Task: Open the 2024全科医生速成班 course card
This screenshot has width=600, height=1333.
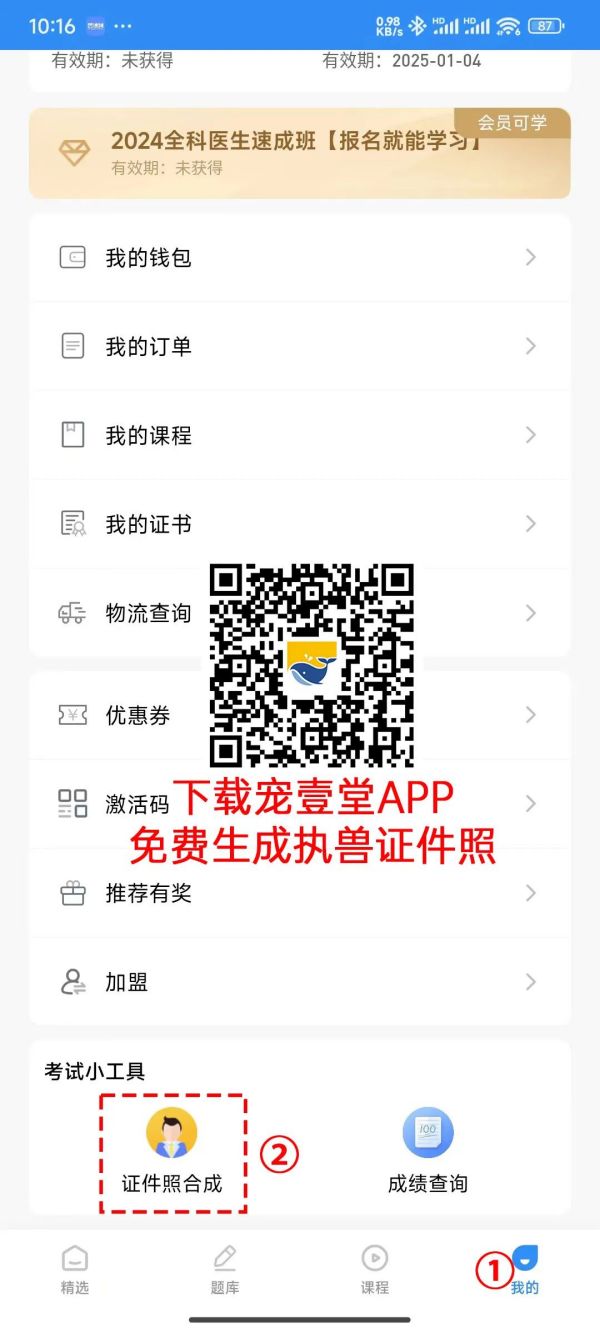Action: point(300,153)
